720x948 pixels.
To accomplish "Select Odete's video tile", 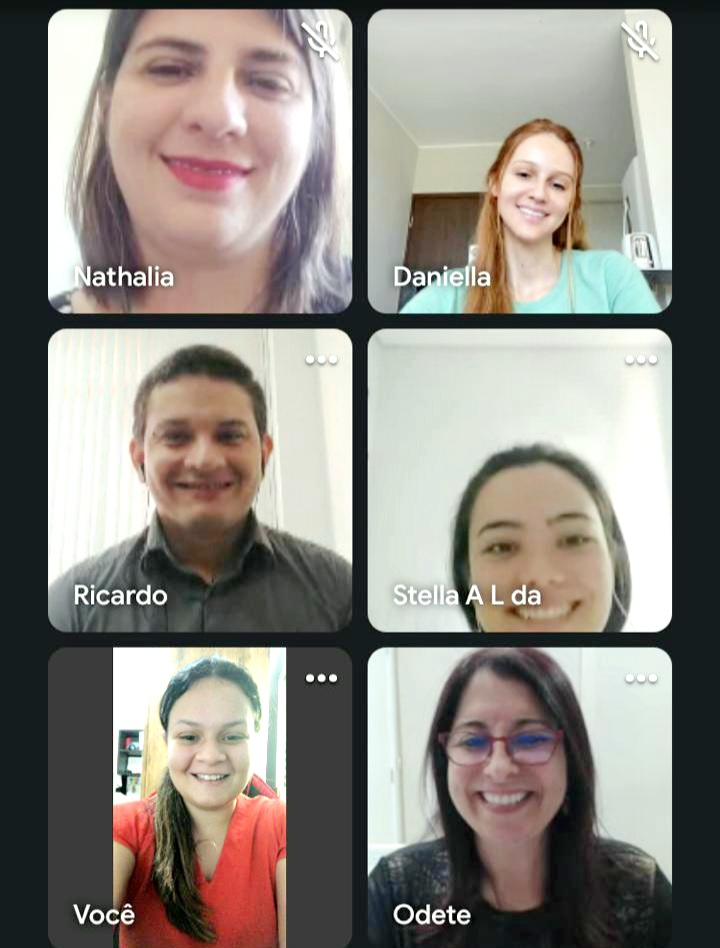I will point(520,797).
